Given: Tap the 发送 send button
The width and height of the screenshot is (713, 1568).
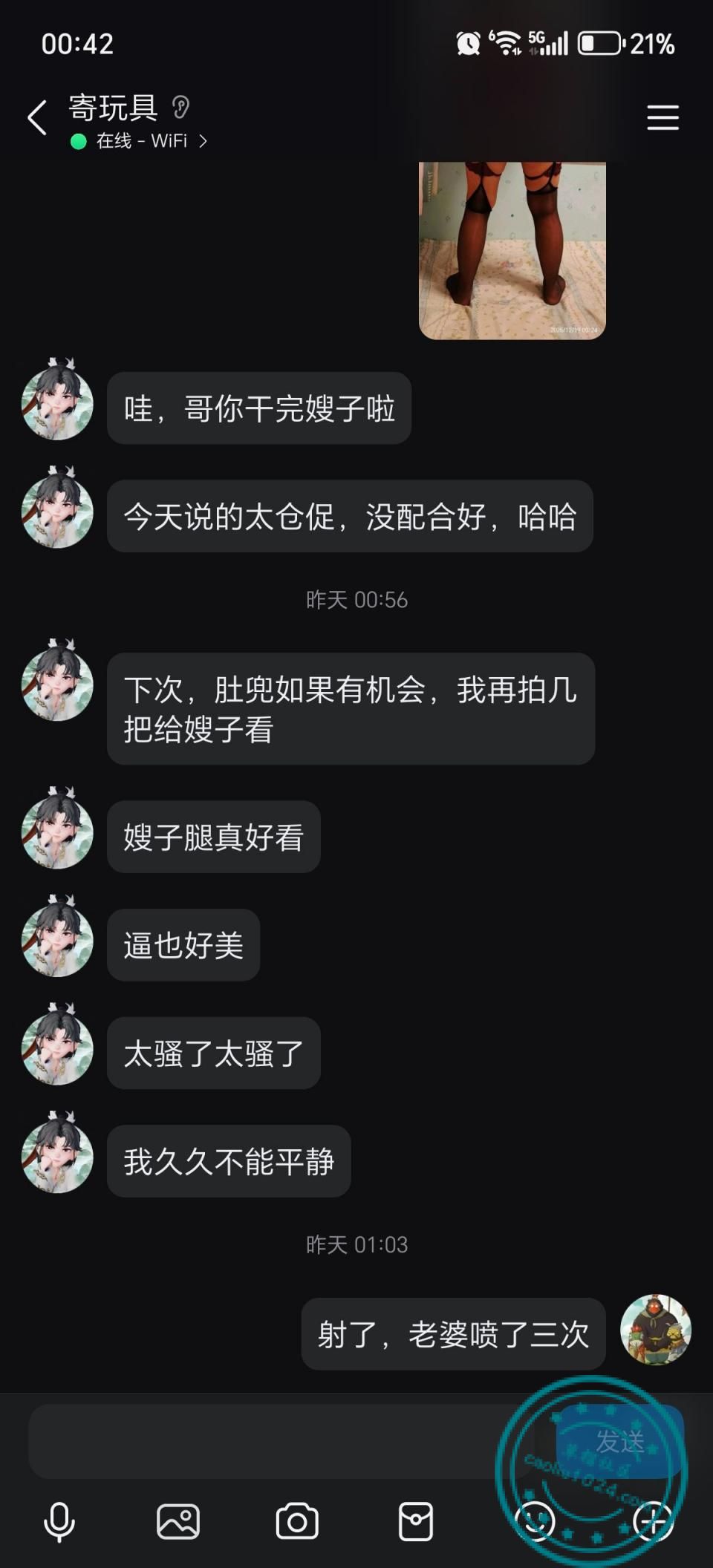Looking at the screenshot, I should [620, 1441].
